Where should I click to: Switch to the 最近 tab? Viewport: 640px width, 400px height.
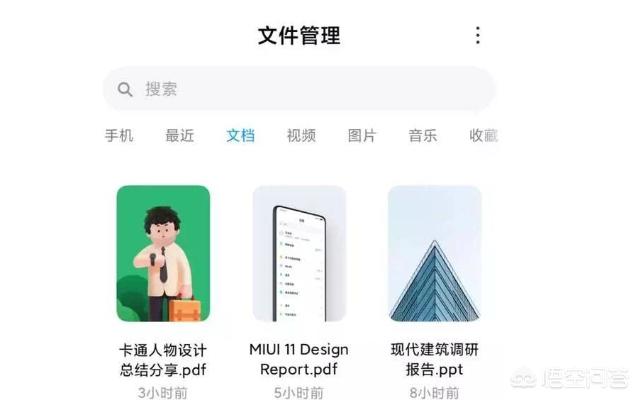click(180, 136)
